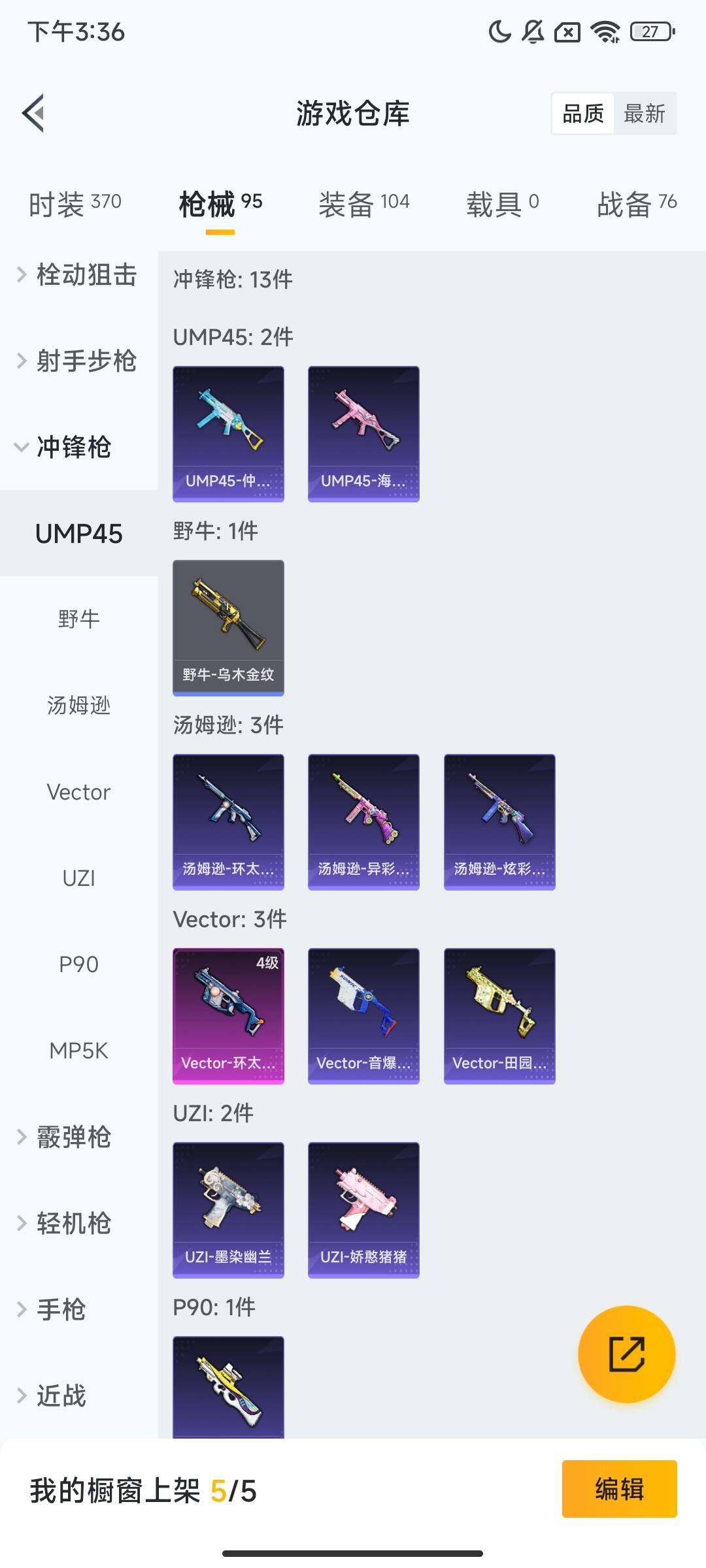Viewport: 706px width, 1568px height.
Task: Expand the 射手步枪 category
Action: click(x=78, y=361)
